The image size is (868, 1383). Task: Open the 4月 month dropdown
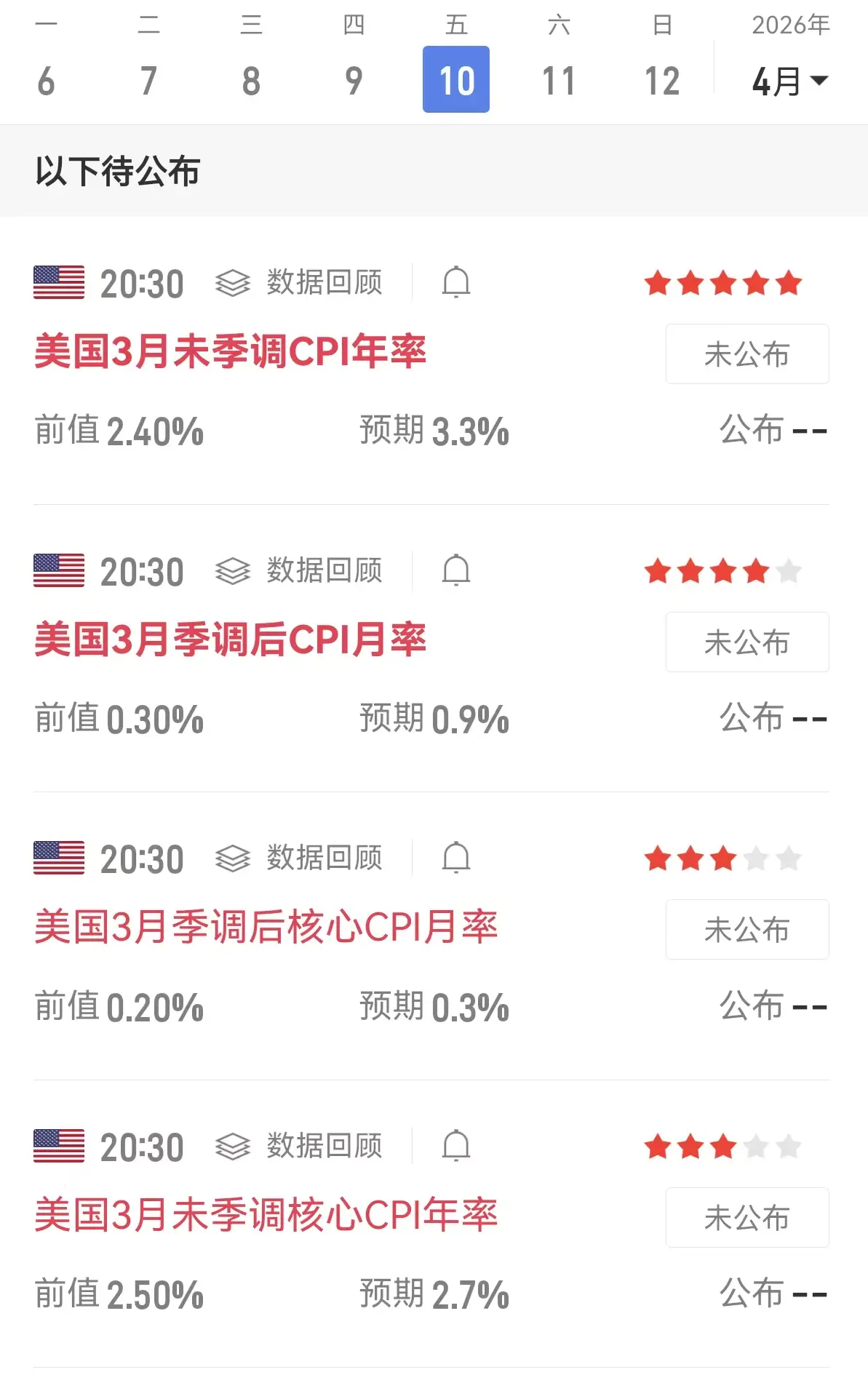pyautogui.click(x=789, y=81)
